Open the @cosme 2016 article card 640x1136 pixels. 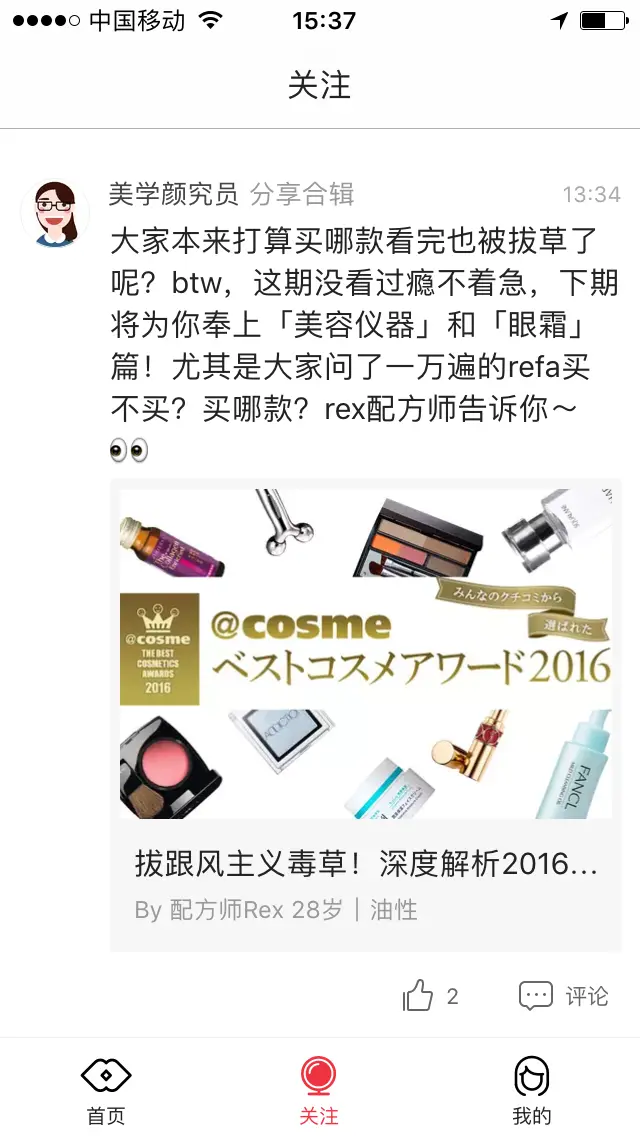pos(365,715)
